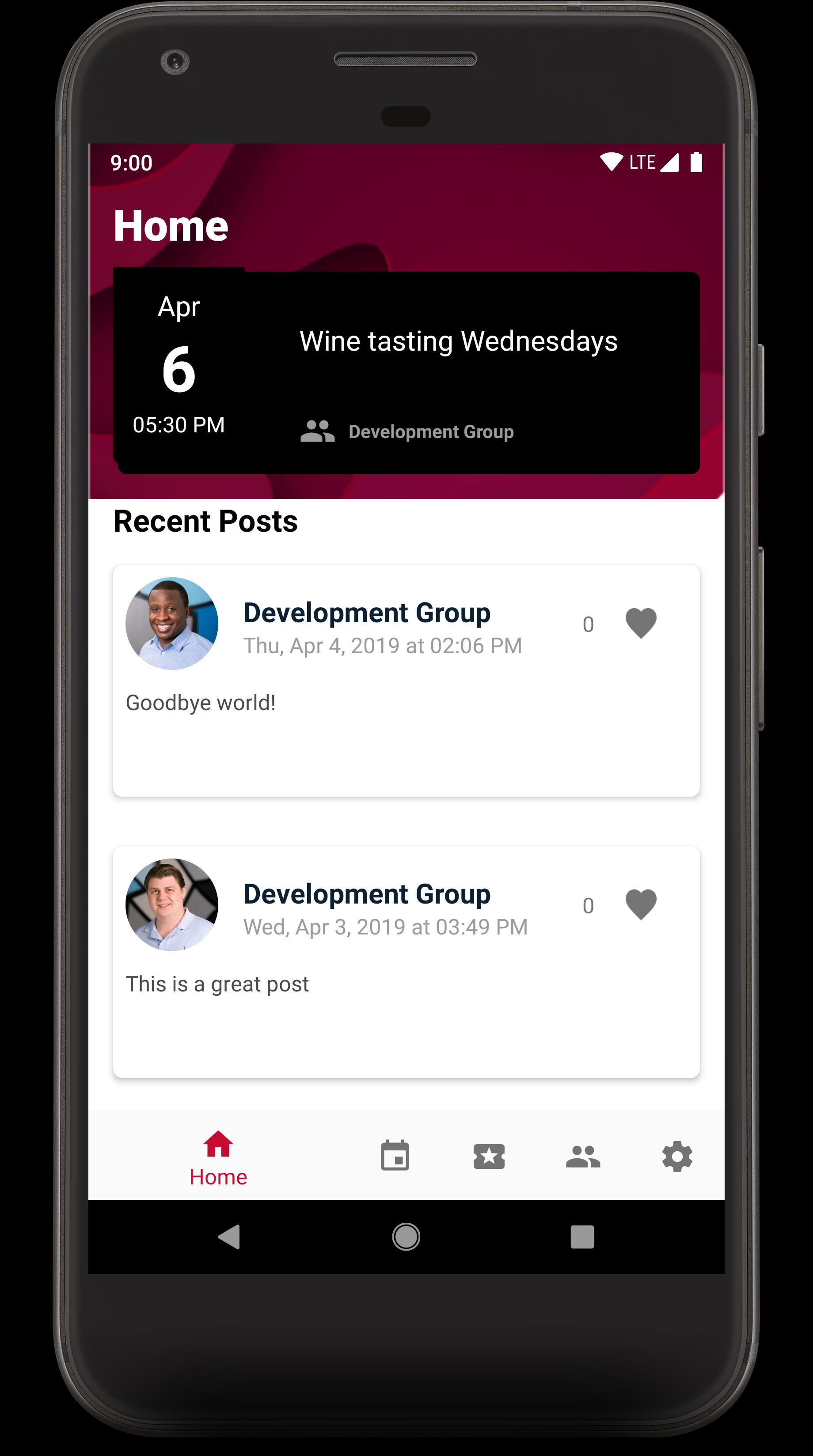Screen dimensions: 813x1456
Task: Go back using the system back button
Action: [229, 1237]
